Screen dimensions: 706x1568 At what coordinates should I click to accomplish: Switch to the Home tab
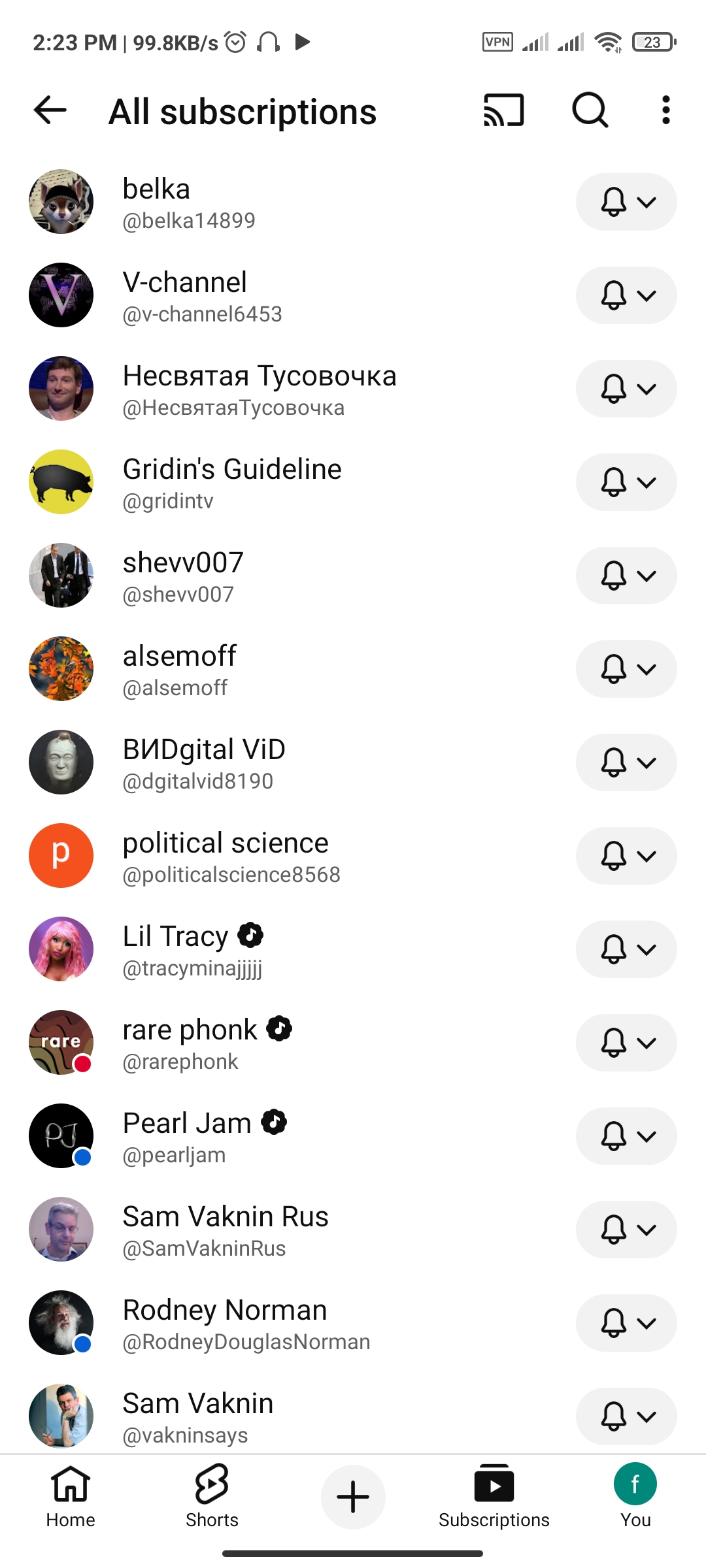(x=71, y=1496)
